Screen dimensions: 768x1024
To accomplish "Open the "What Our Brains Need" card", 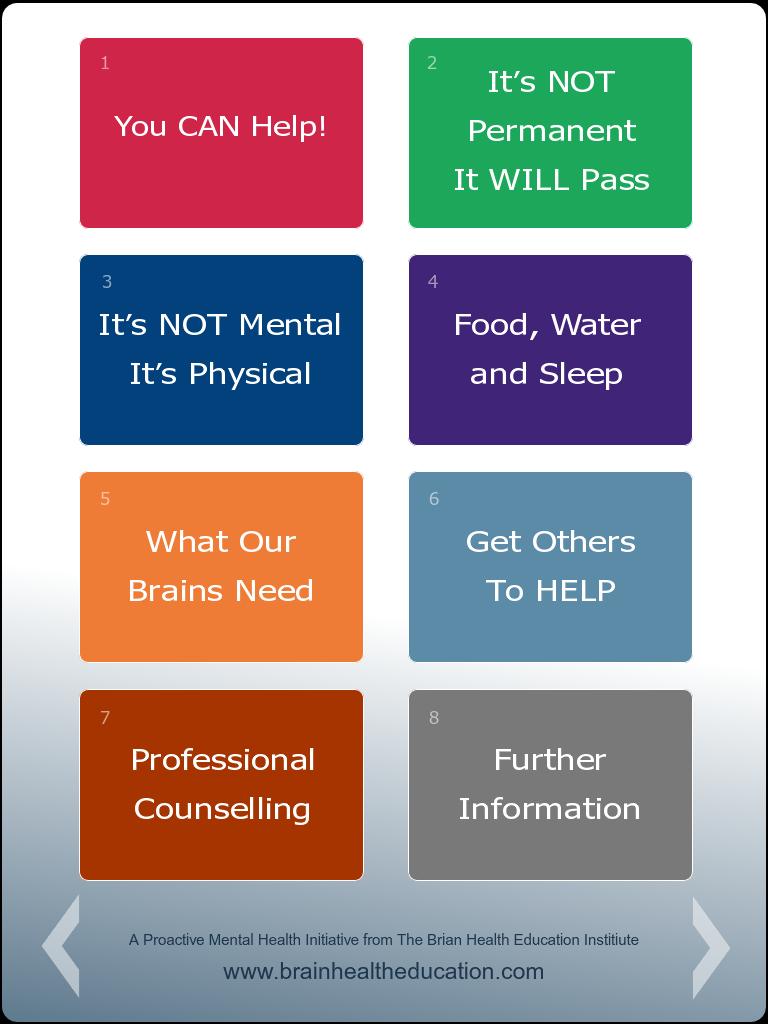I will click(x=221, y=566).
